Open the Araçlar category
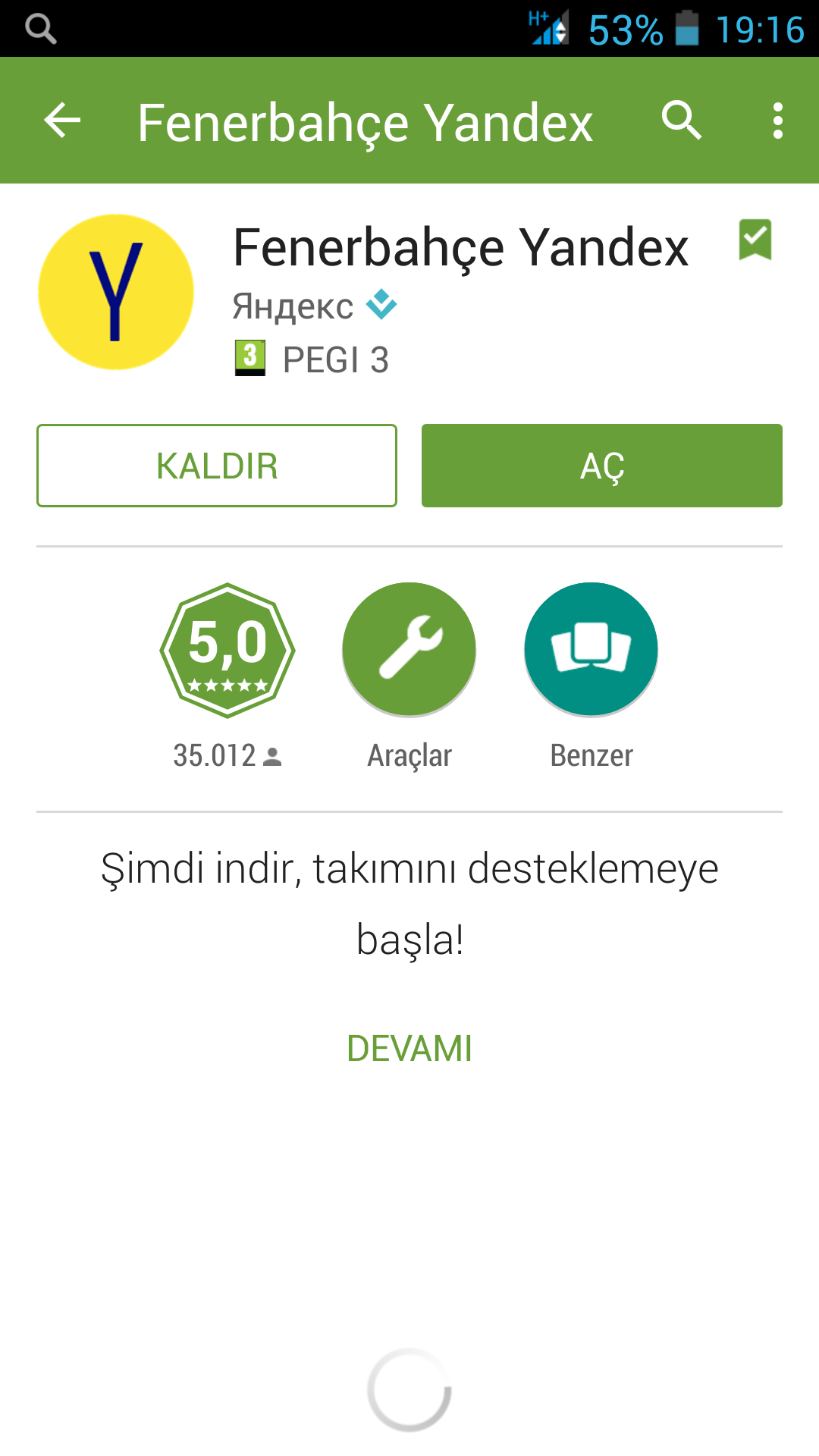819x1456 pixels. coord(409,649)
